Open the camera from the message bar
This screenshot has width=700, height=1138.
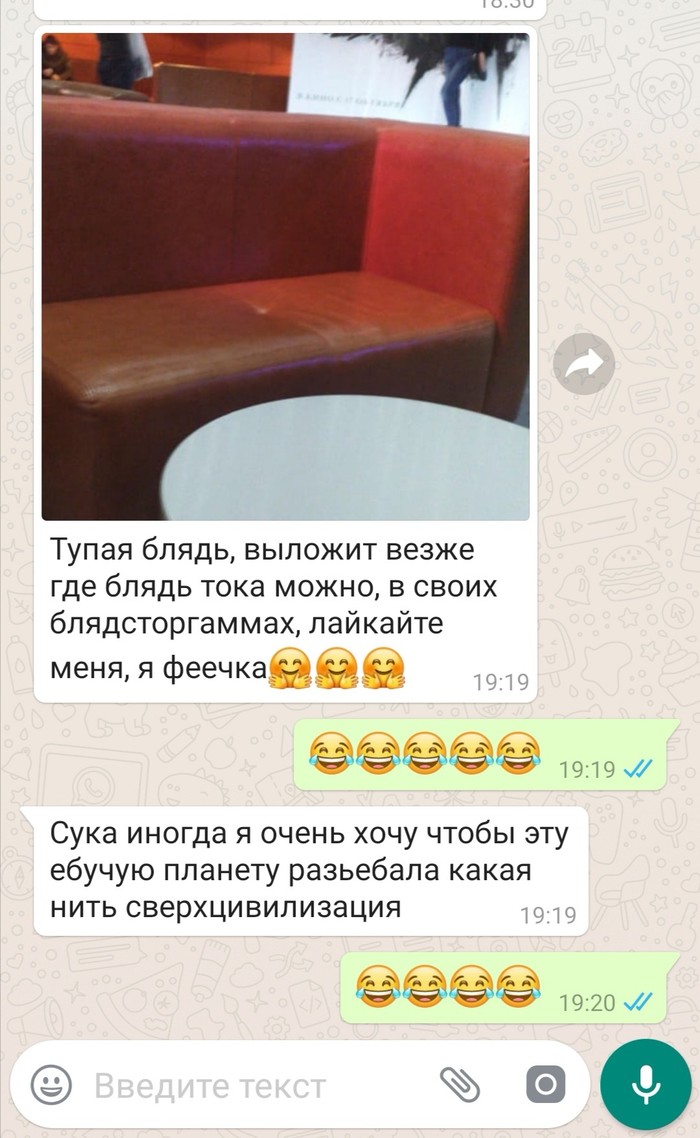coord(545,1085)
